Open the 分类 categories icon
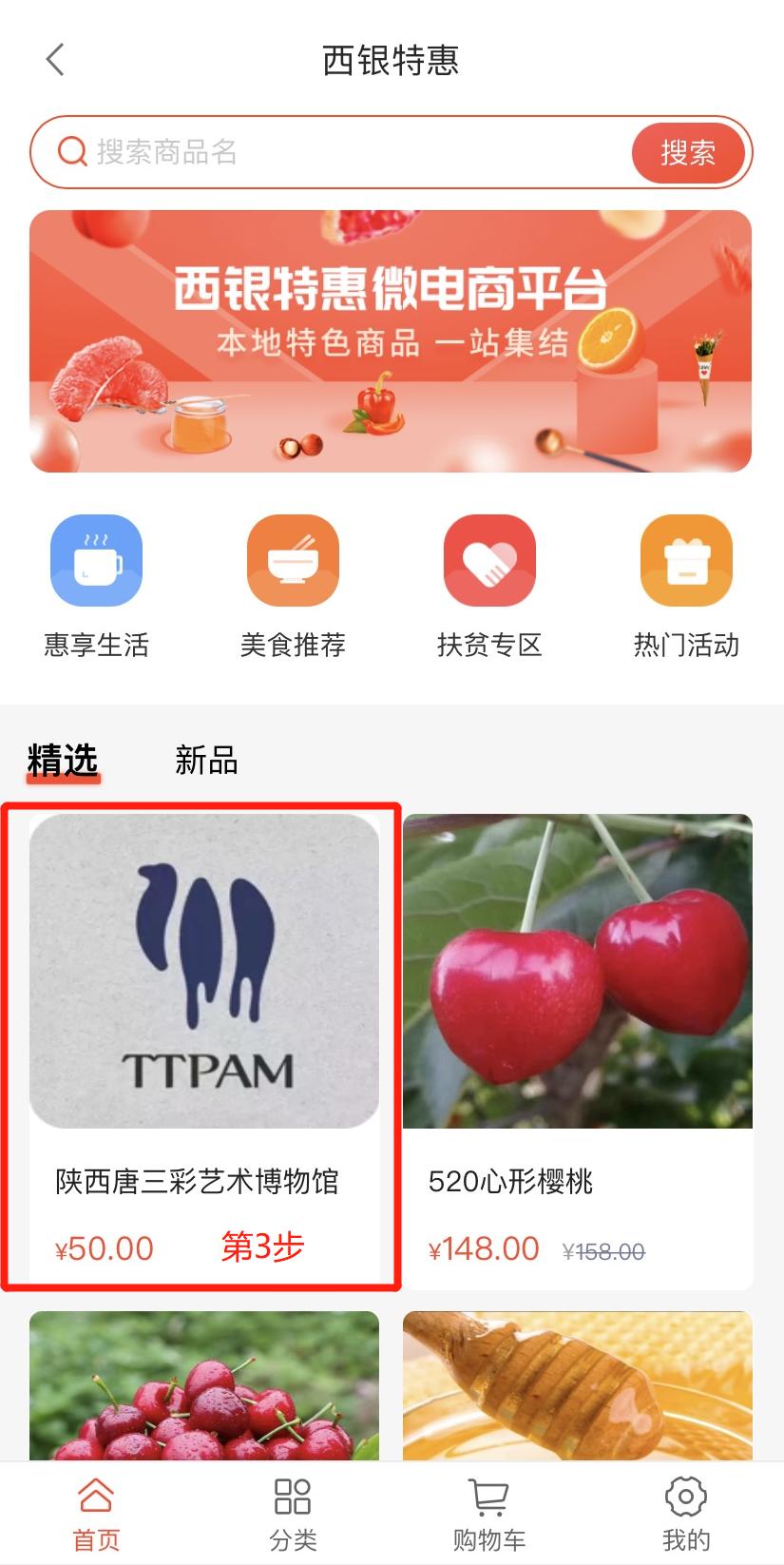The height and width of the screenshot is (1565, 784). click(x=292, y=1497)
